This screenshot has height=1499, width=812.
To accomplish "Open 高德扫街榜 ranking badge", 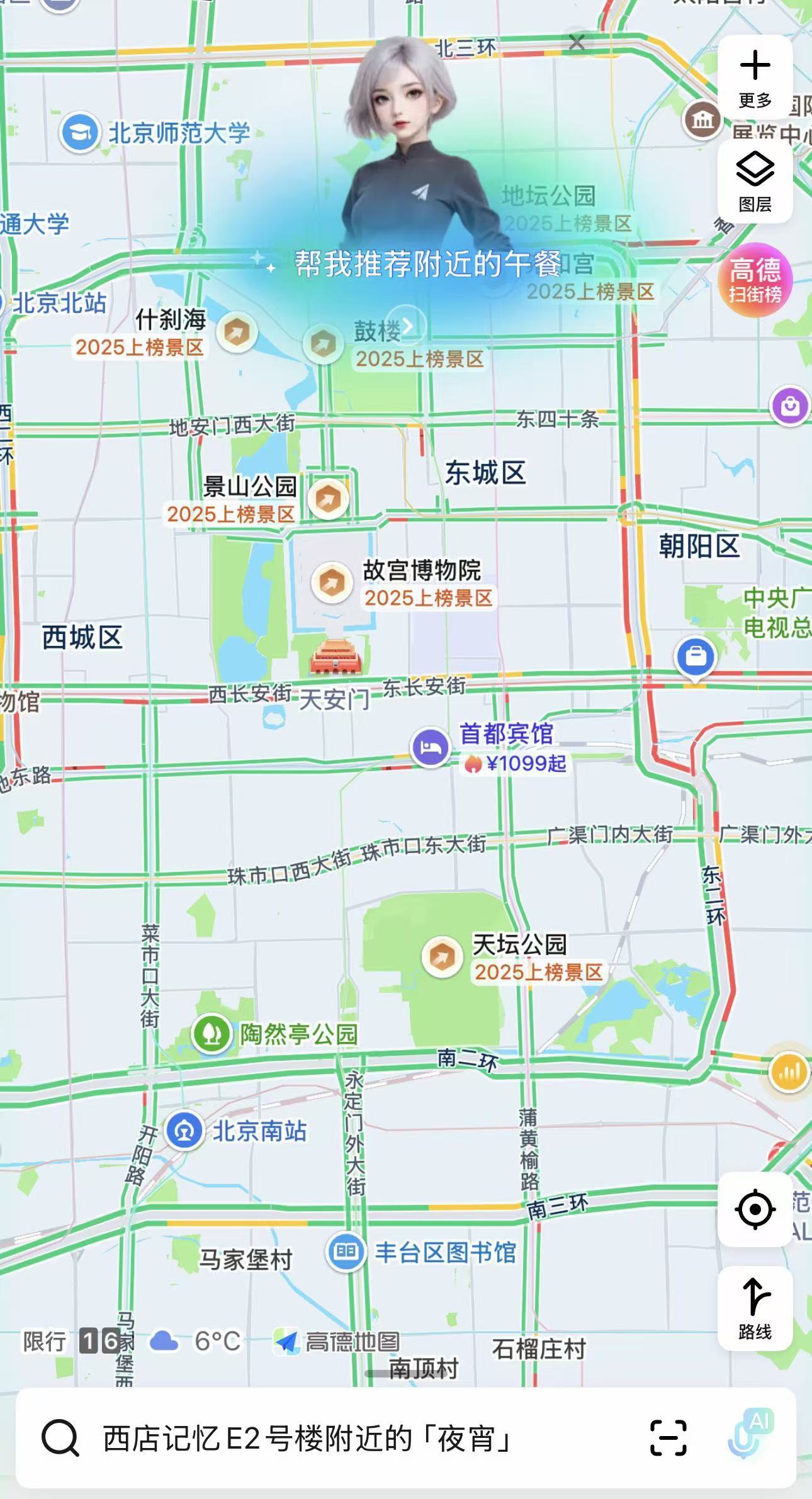I will 755,280.
